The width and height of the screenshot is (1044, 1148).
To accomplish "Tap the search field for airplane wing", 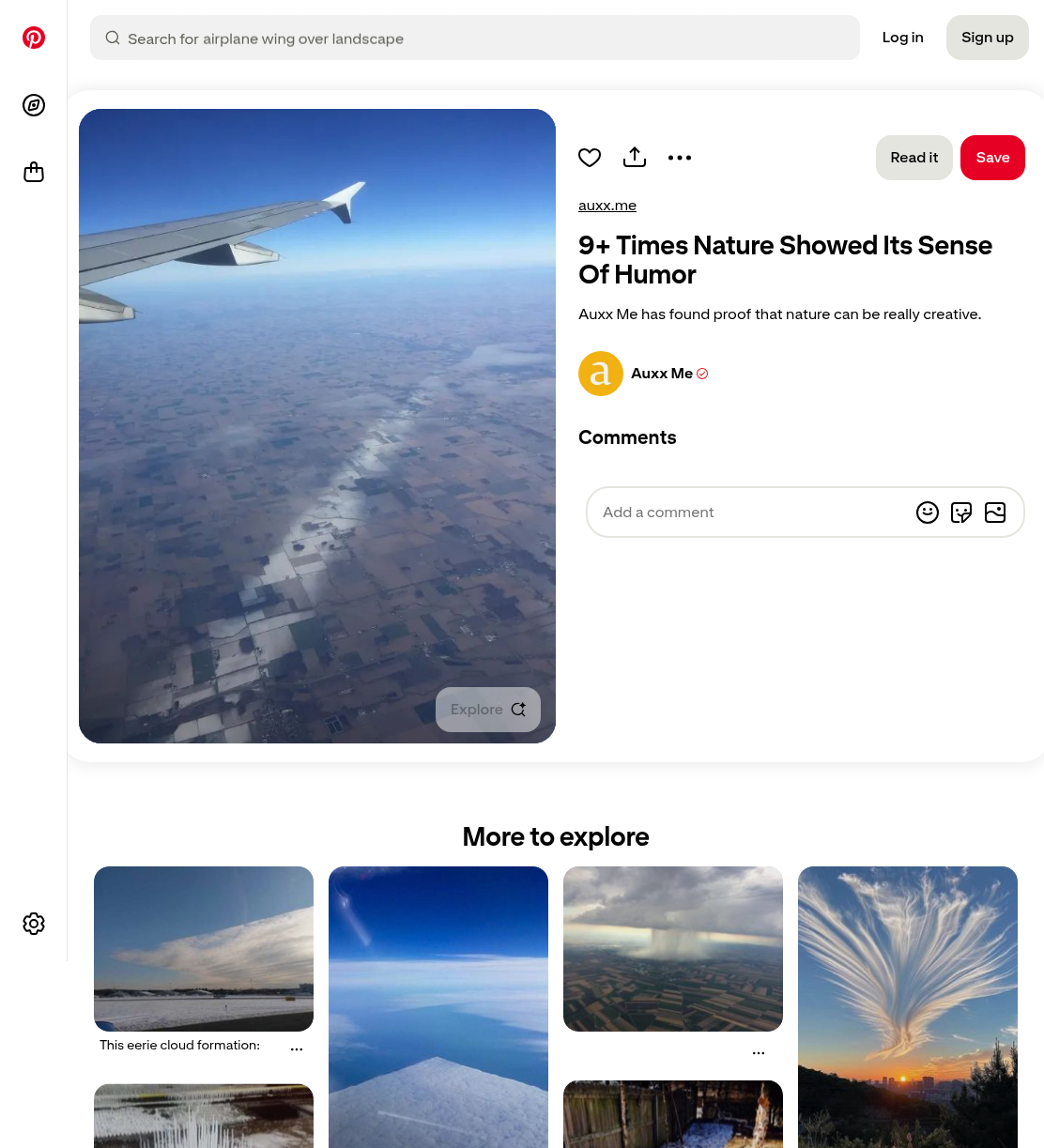I will pos(475,38).
